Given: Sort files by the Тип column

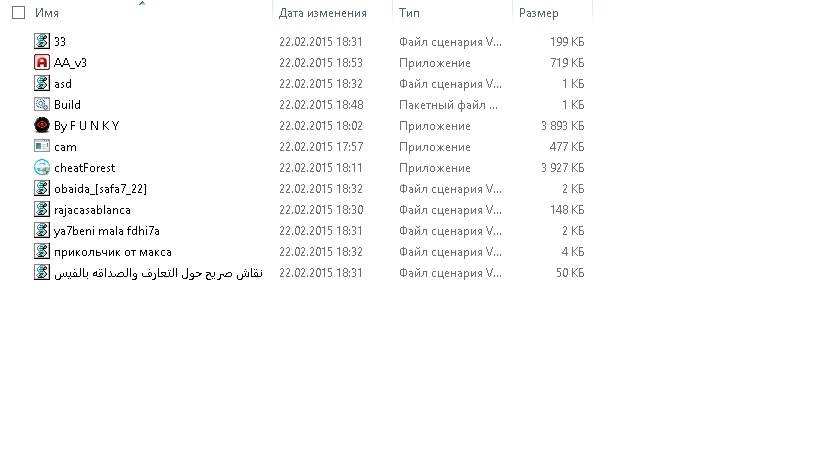Looking at the screenshot, I should (x=409, y=13).
